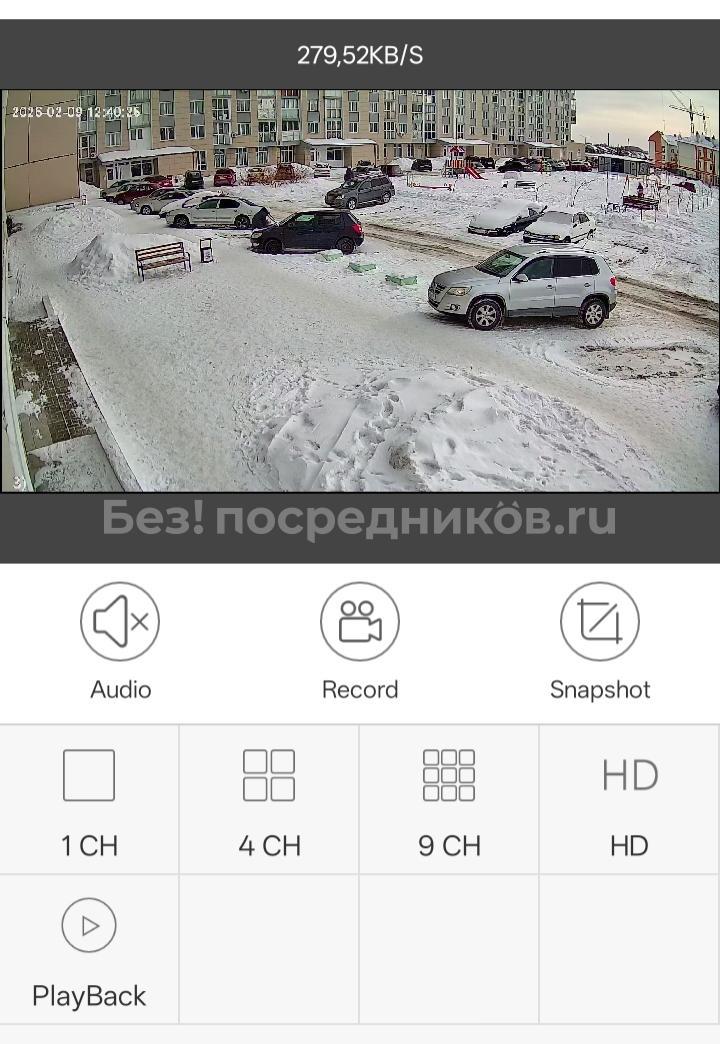Tap the live camera video view

(360, 290)
